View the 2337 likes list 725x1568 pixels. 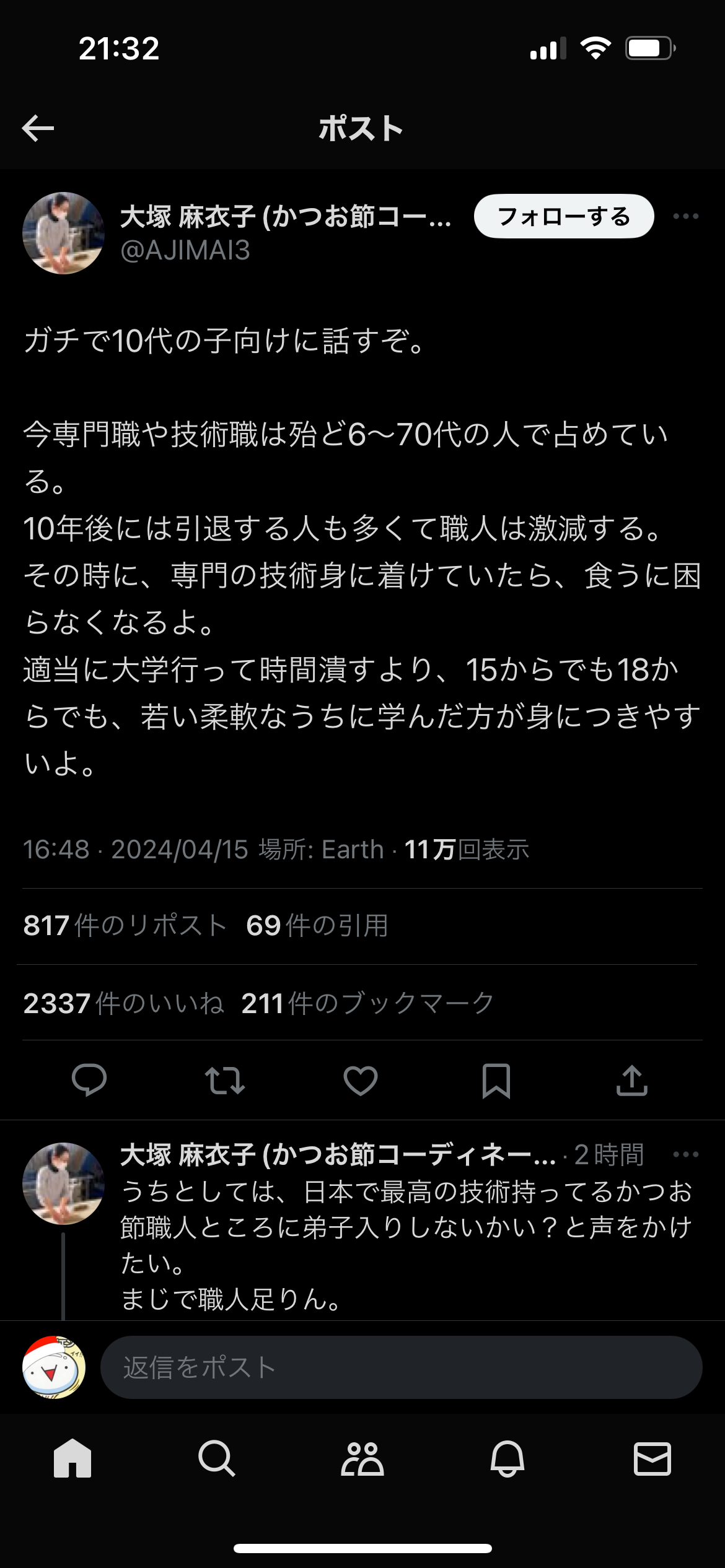pos(123,1003)
